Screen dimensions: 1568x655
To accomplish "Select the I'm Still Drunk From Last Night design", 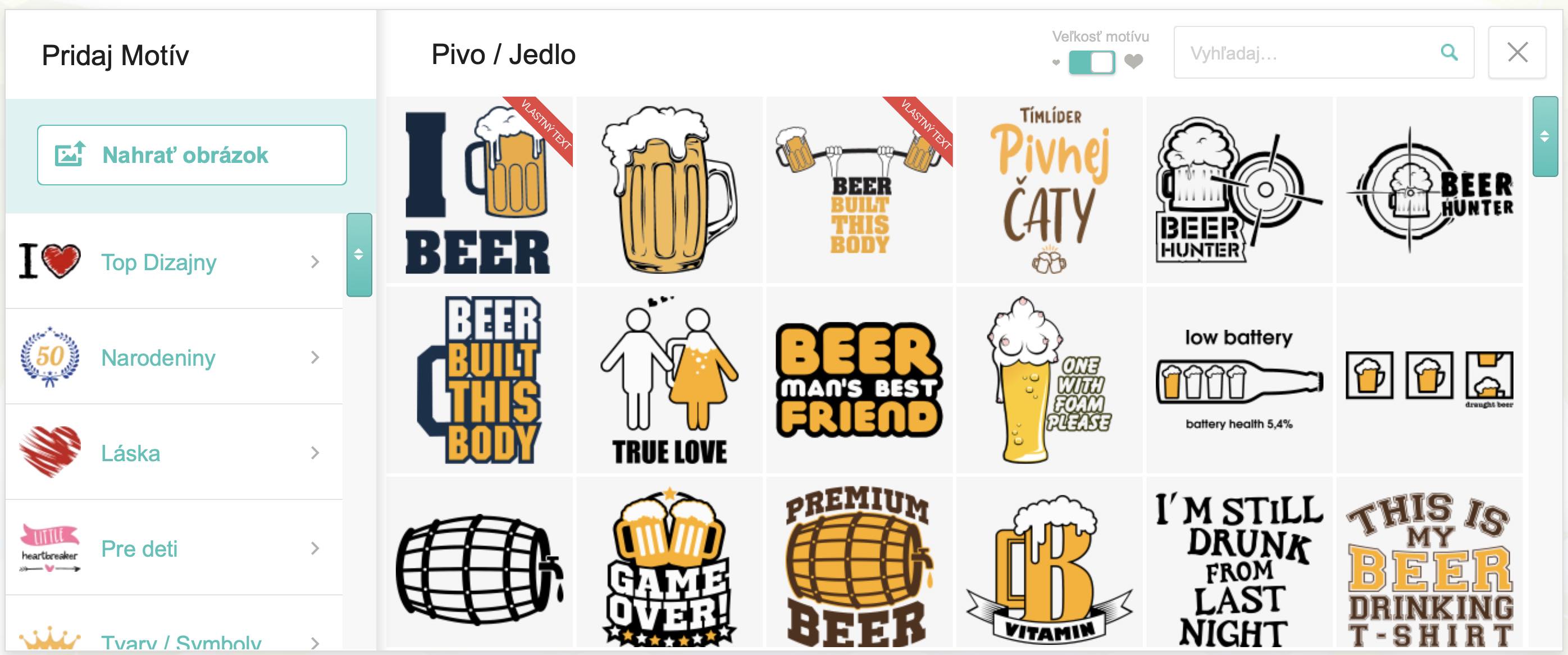I will tap(1239, 563).
